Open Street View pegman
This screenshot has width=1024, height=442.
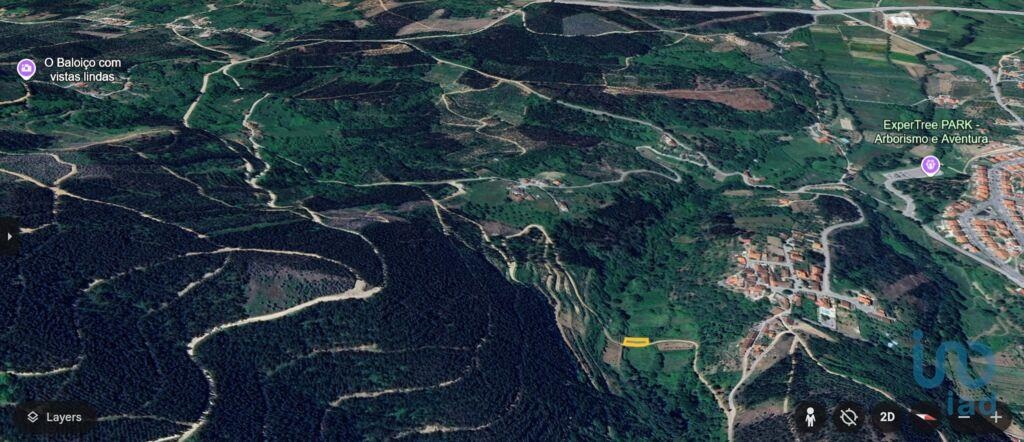click(x=810, y=417)
